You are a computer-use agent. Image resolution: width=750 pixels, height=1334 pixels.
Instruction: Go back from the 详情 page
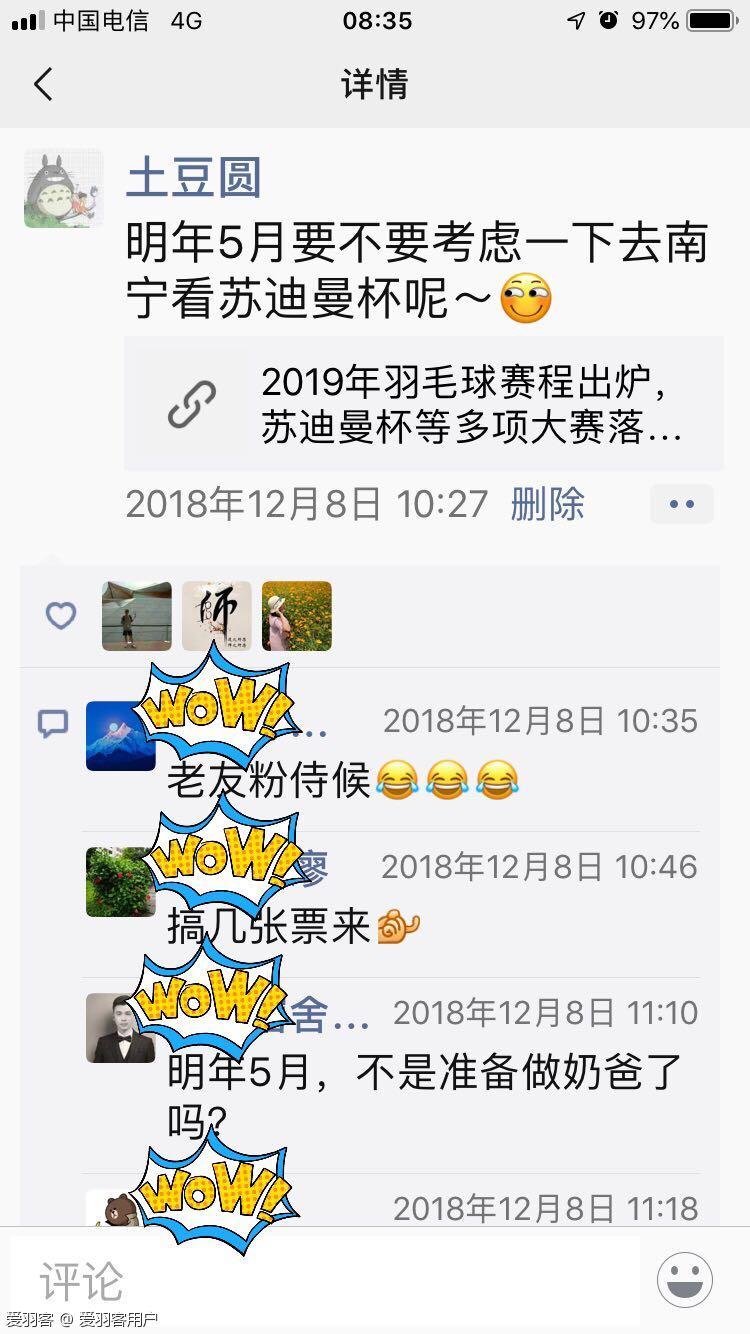[x=43, y=84]
